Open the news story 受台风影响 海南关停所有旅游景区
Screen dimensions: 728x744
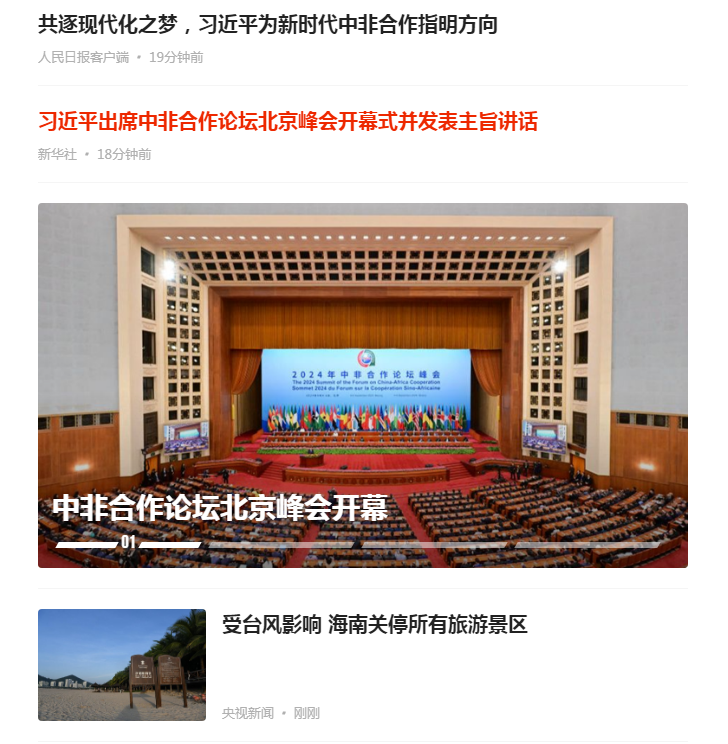(x=374, y=625)
